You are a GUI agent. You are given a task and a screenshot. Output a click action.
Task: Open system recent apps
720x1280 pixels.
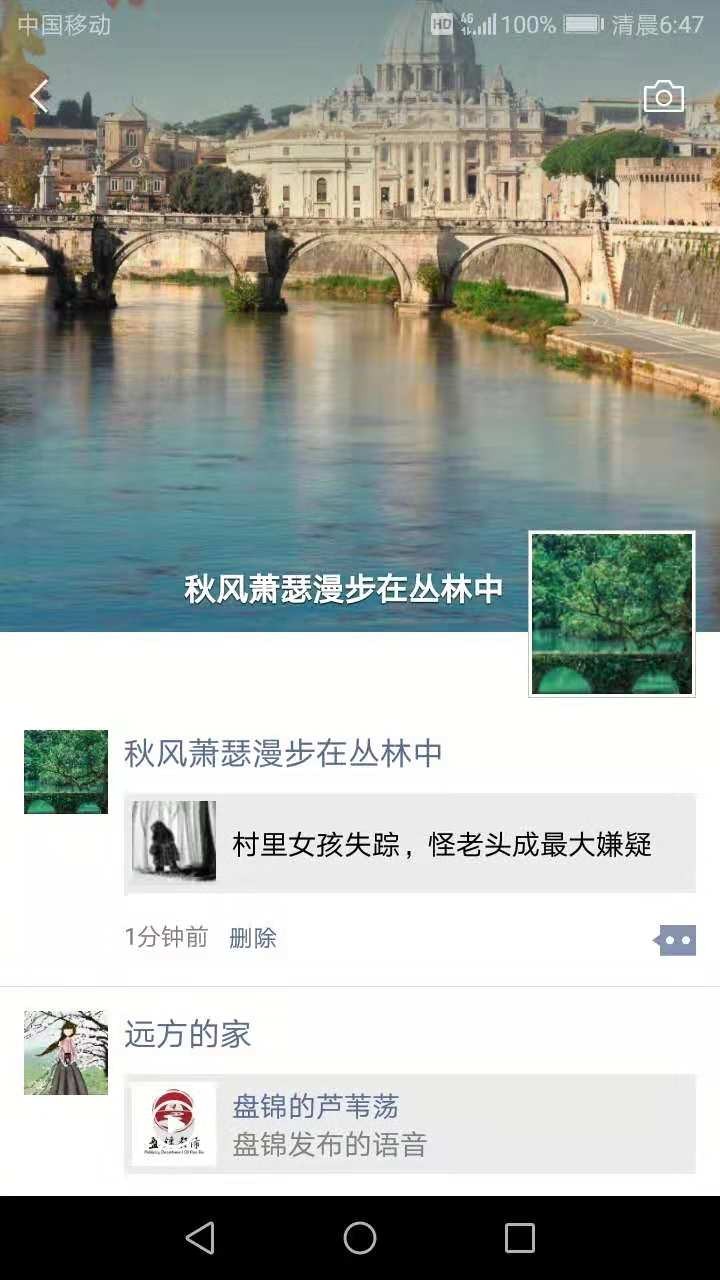pos(519,1238)
